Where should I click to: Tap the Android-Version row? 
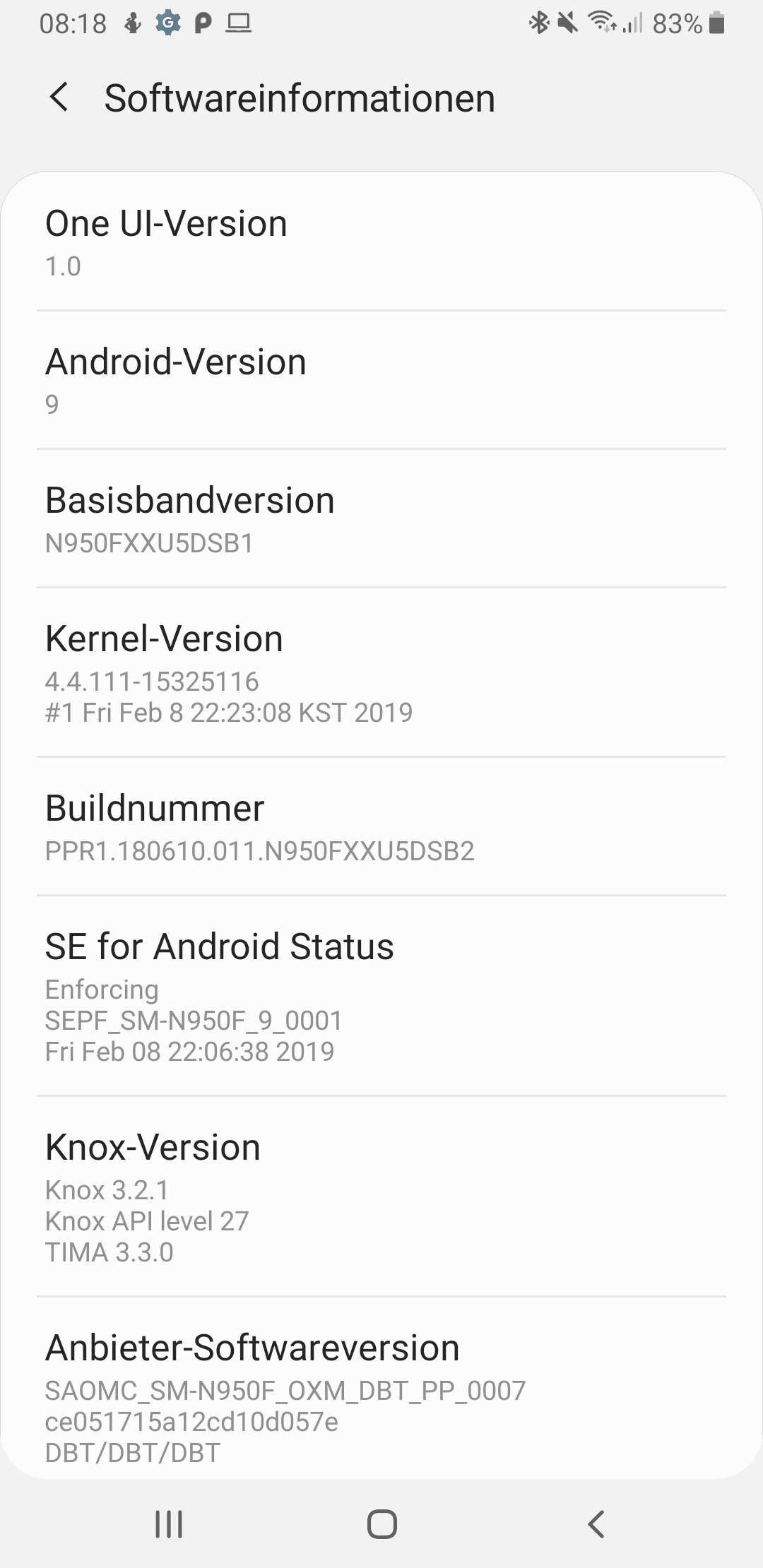381,380
